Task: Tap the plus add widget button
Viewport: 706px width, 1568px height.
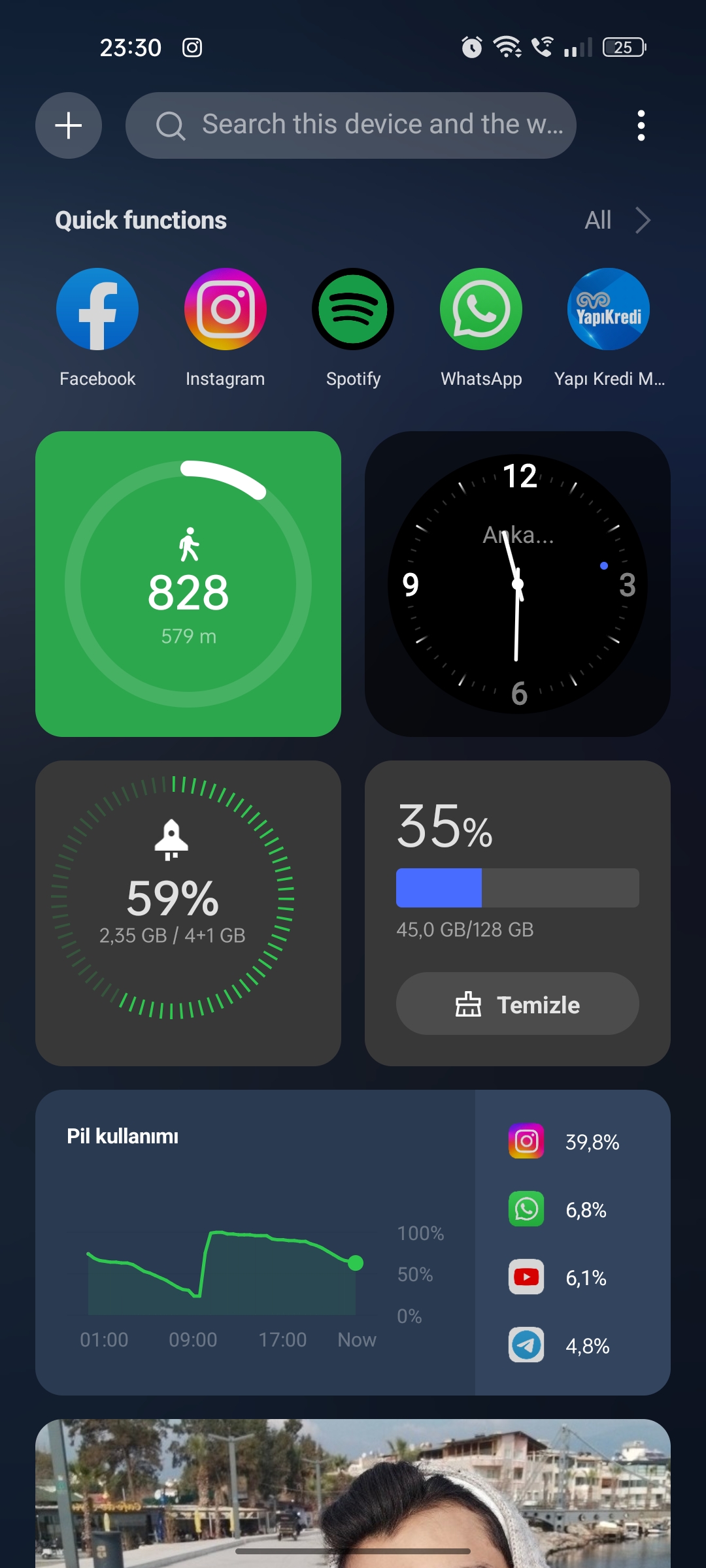Action: tap(69, 125)
